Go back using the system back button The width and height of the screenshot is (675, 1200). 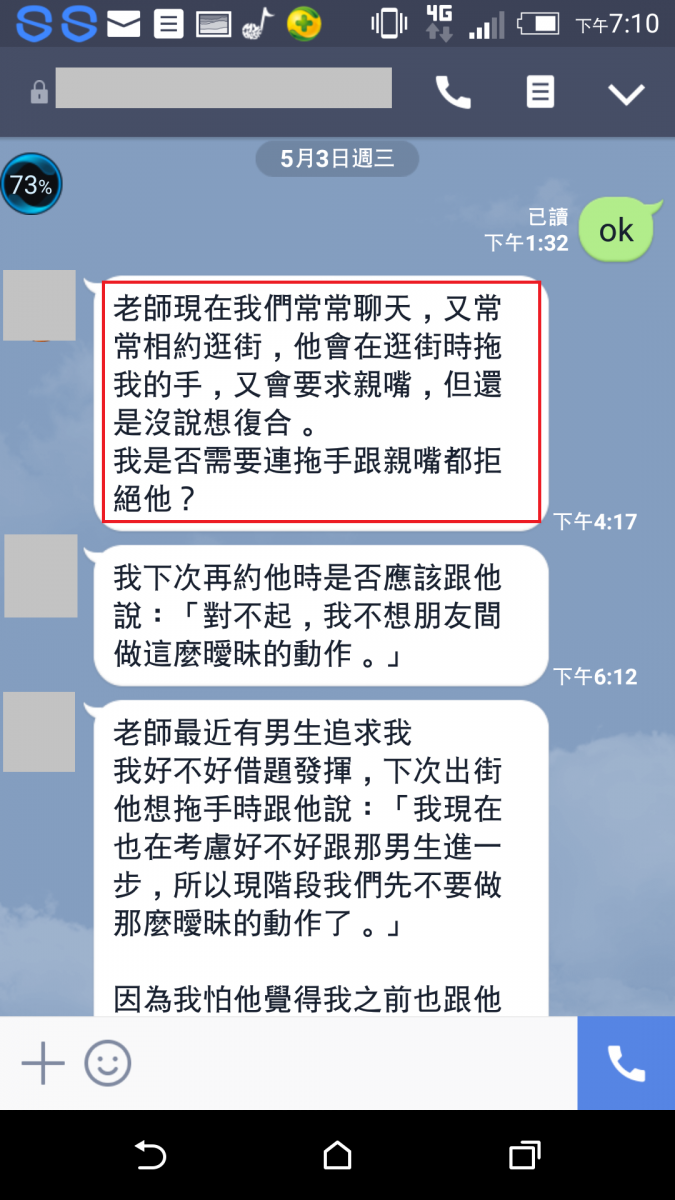150,1156
